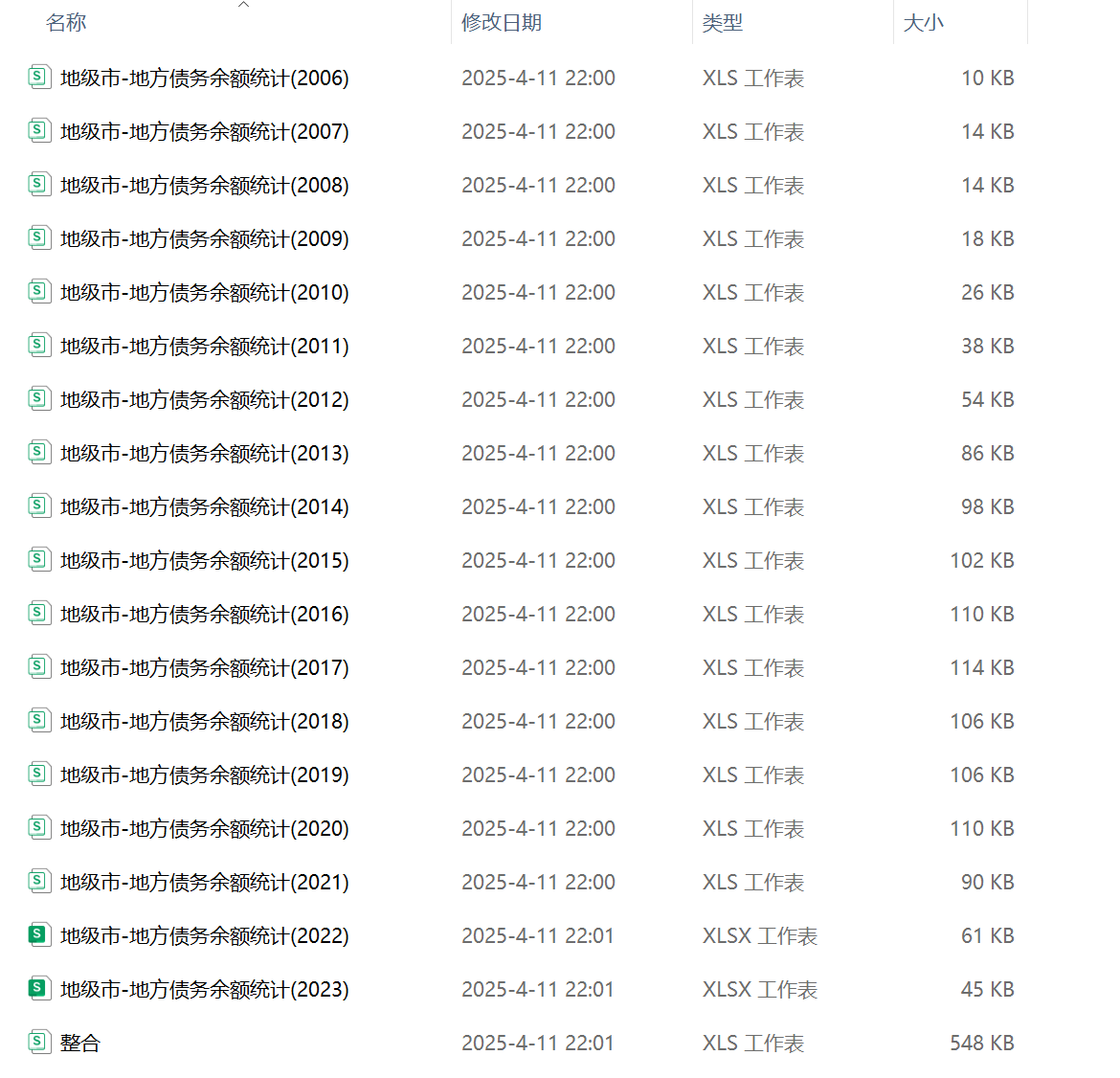Open the 地级市-地方债务余额统计(2015) file
This screenshot has height=1078, width=1120.
(204, 561)
